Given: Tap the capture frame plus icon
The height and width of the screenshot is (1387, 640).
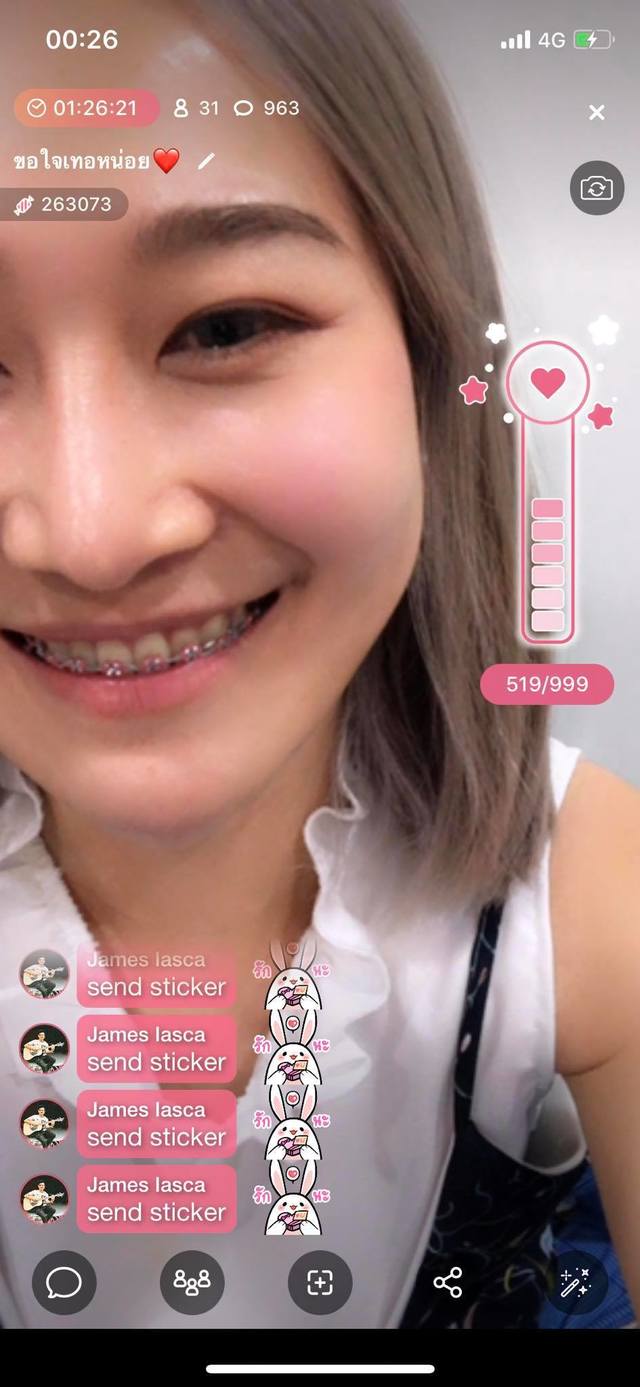Looking at the screenshot, I should click(320, 1282).
